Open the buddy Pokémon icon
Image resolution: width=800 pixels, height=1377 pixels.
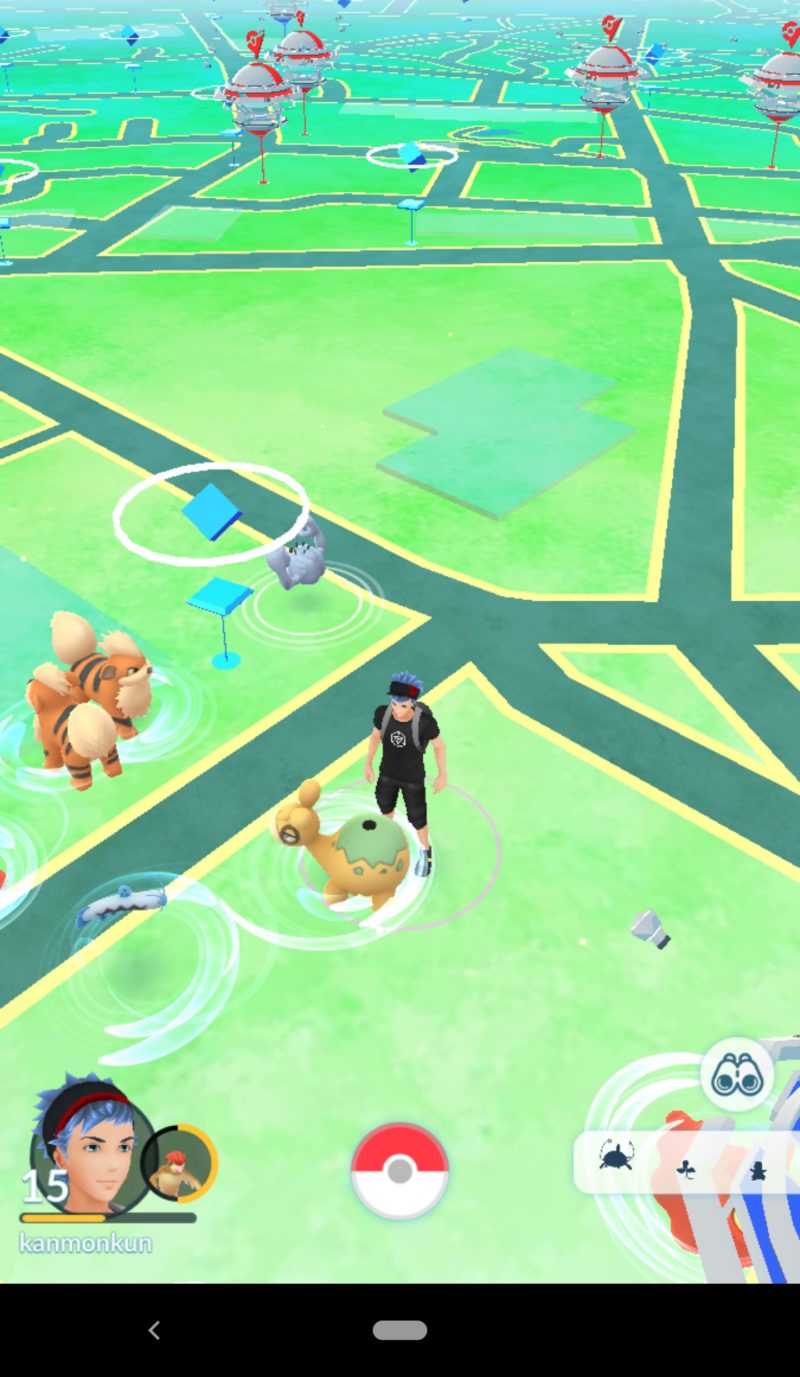(x=180, y=1163)
